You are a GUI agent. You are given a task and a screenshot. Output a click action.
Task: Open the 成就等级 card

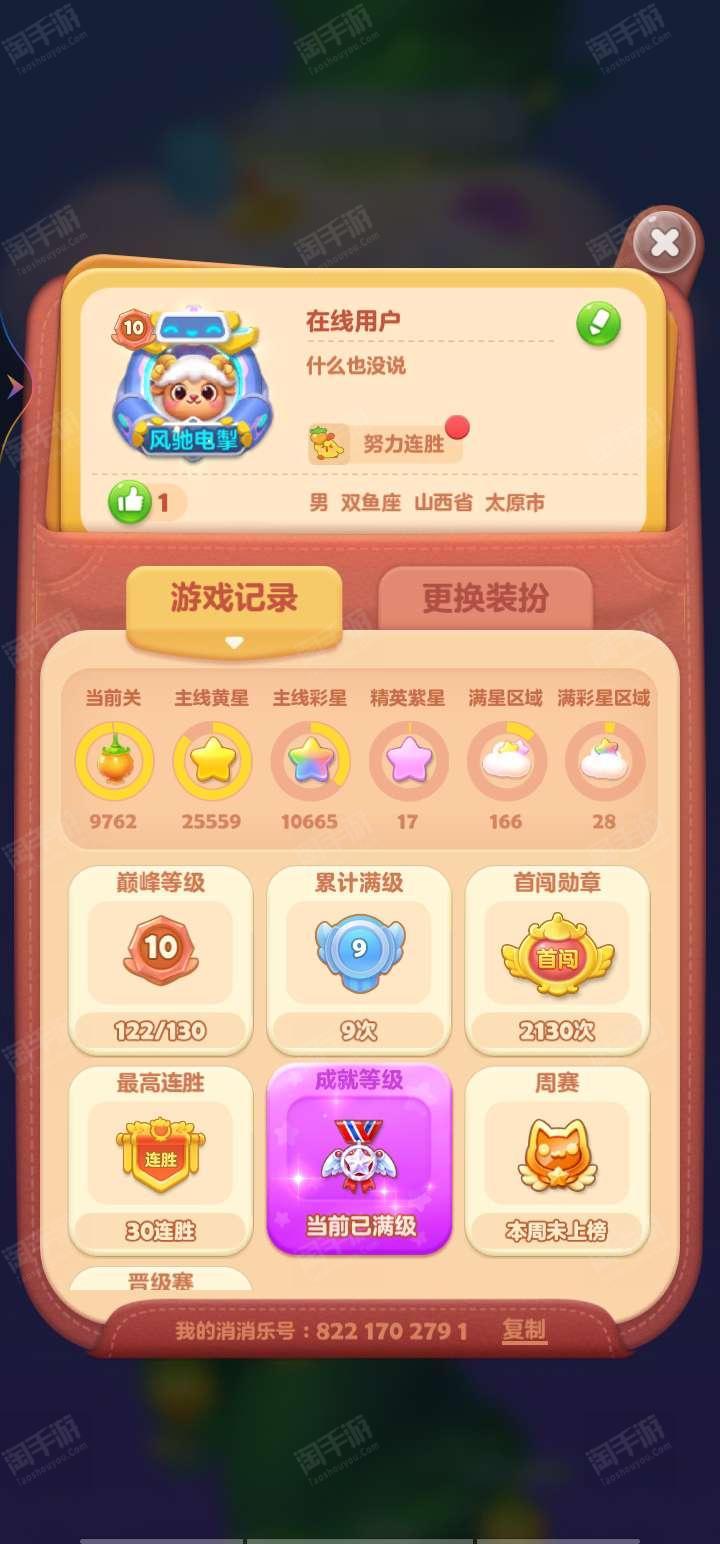pyautogui.click(x=359, y=1160)
